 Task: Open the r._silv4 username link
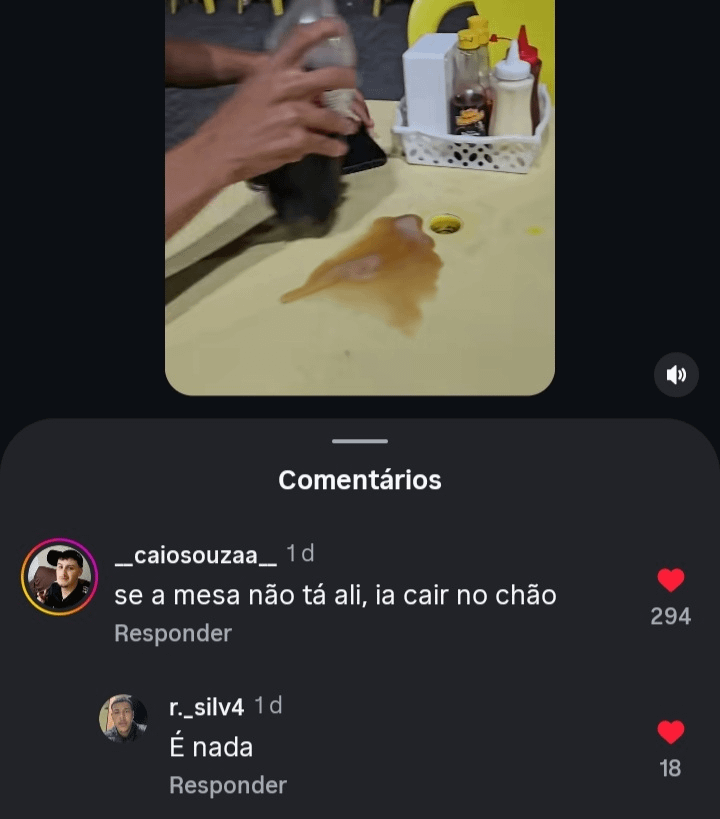(206, 706)
